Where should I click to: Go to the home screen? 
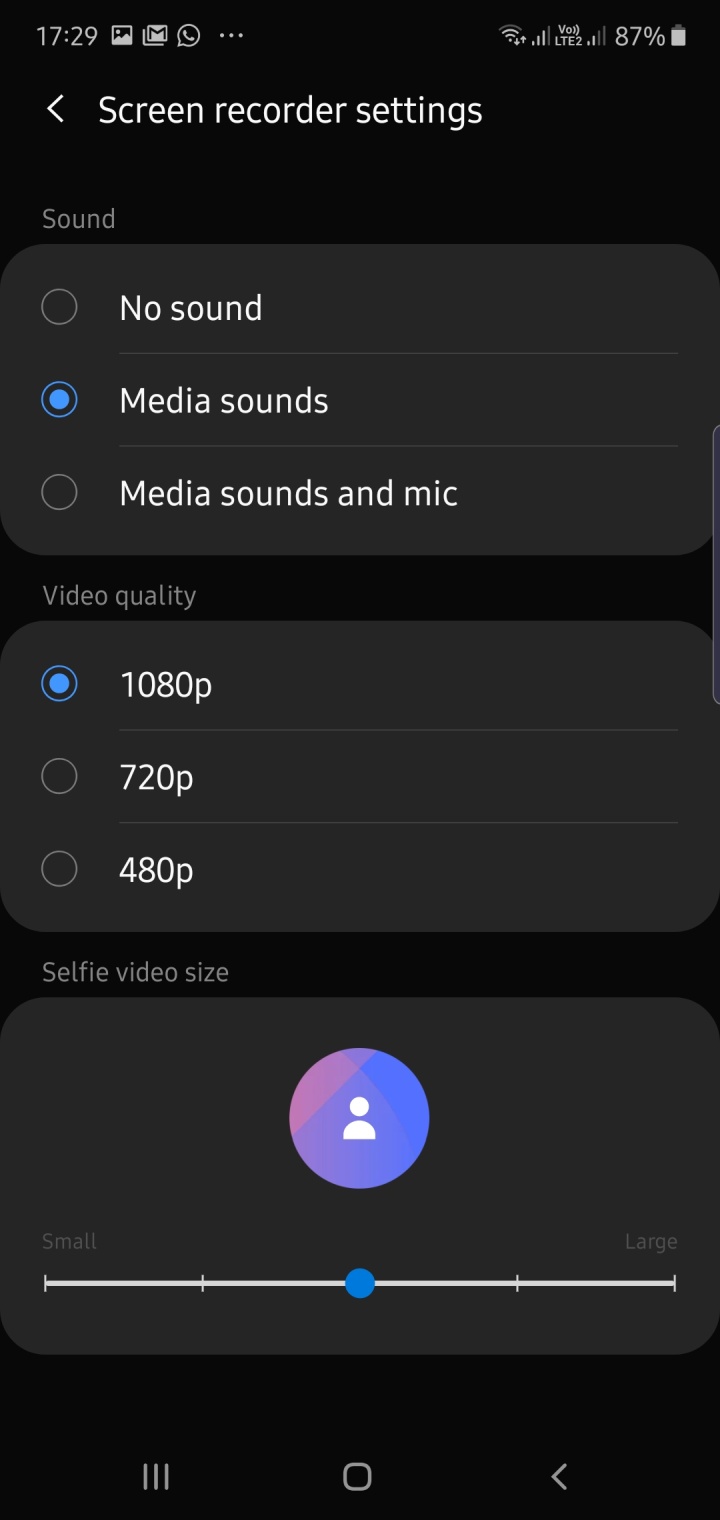point(357,1476)
